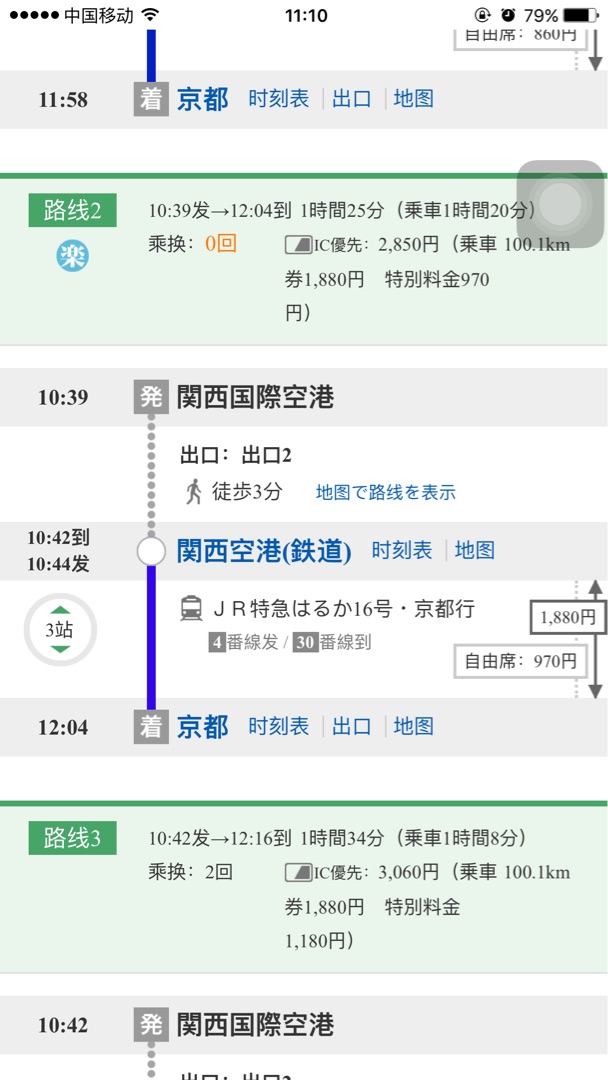Expand the 3站 intermediate stops toggle
The height and width of the screenshot is (1080, 608).
60,630
